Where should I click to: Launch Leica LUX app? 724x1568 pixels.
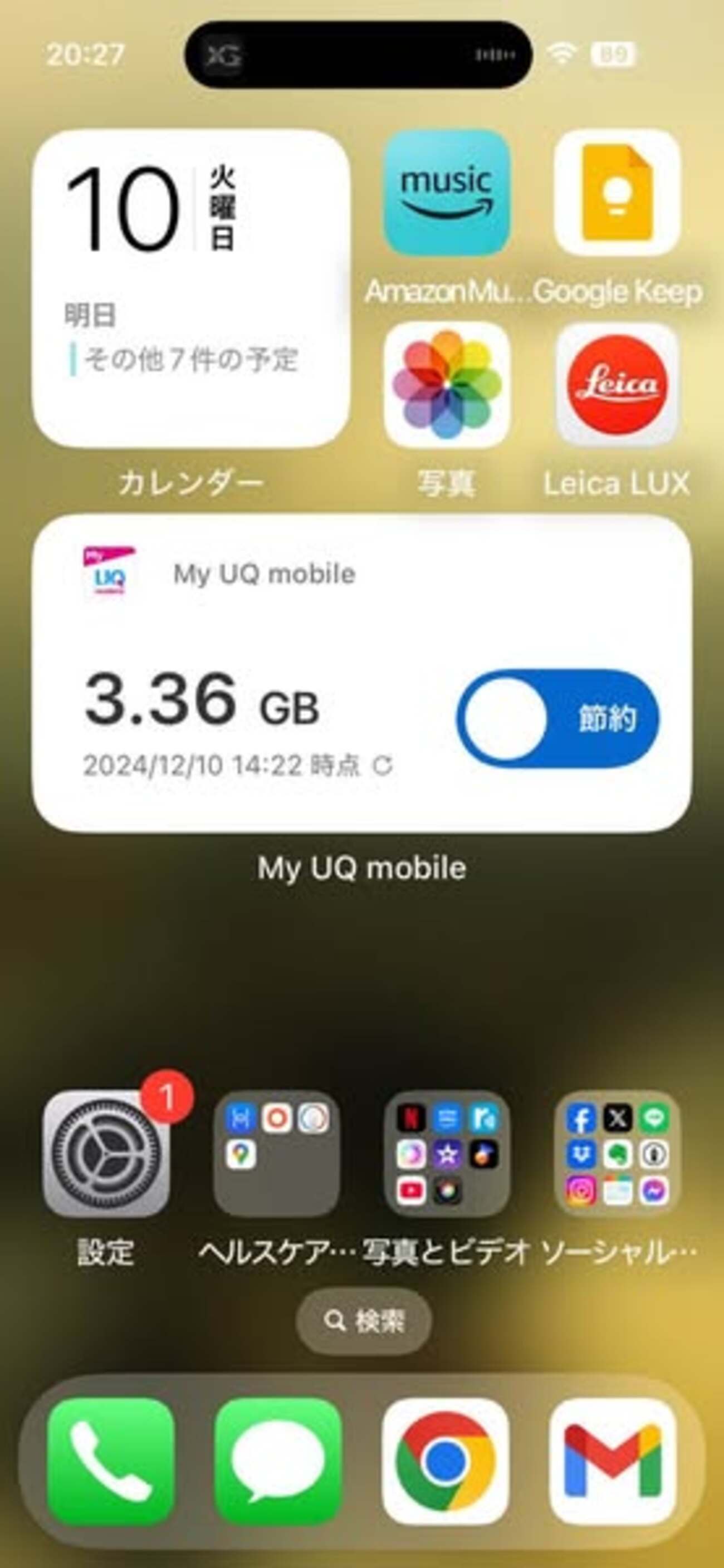pyautogui.click(x=617, y=385)
